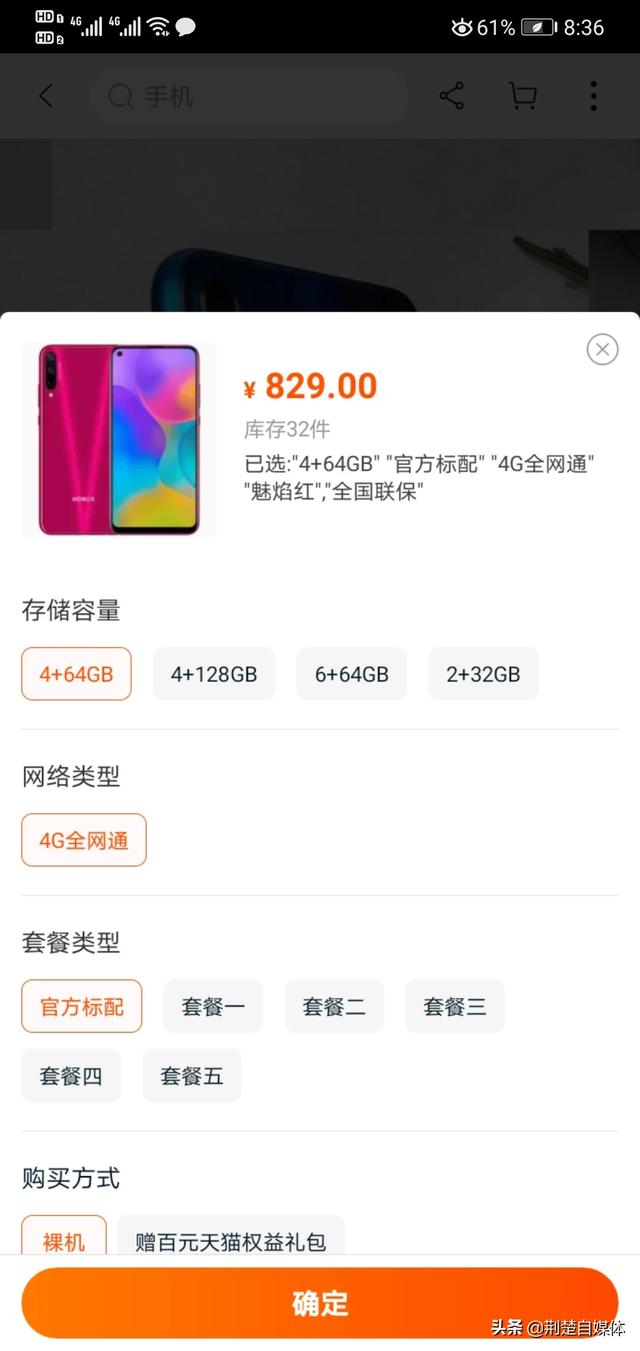Choose the 官方标配 package

(x=82, y=1006)
